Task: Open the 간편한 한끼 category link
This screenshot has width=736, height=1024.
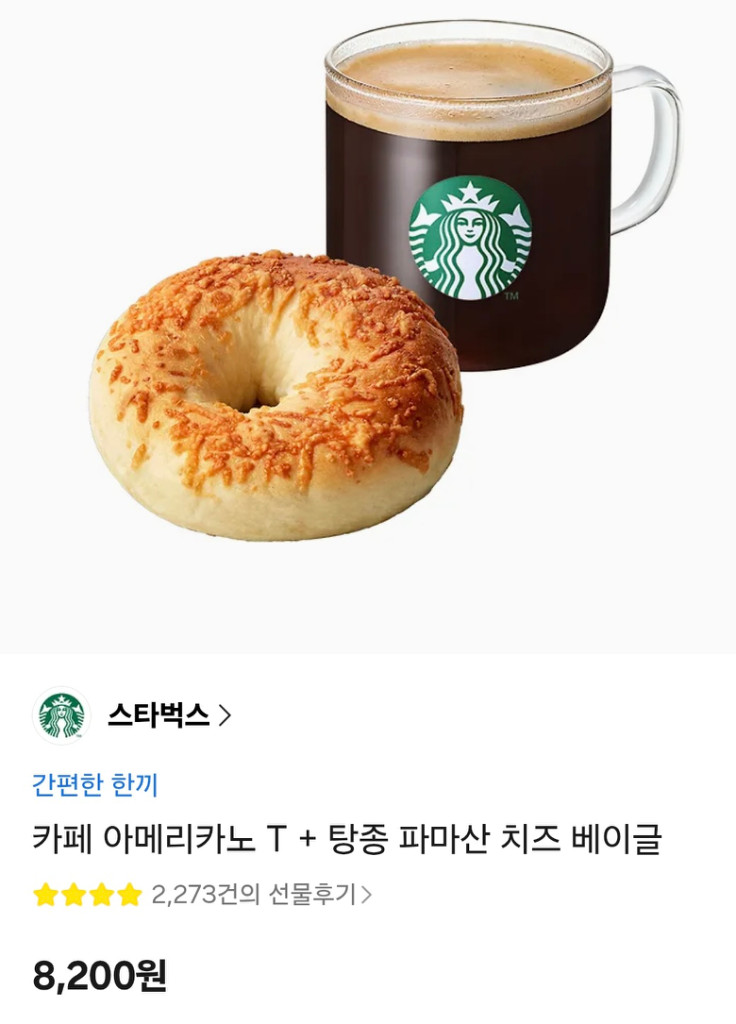Action: pos(95,784)
